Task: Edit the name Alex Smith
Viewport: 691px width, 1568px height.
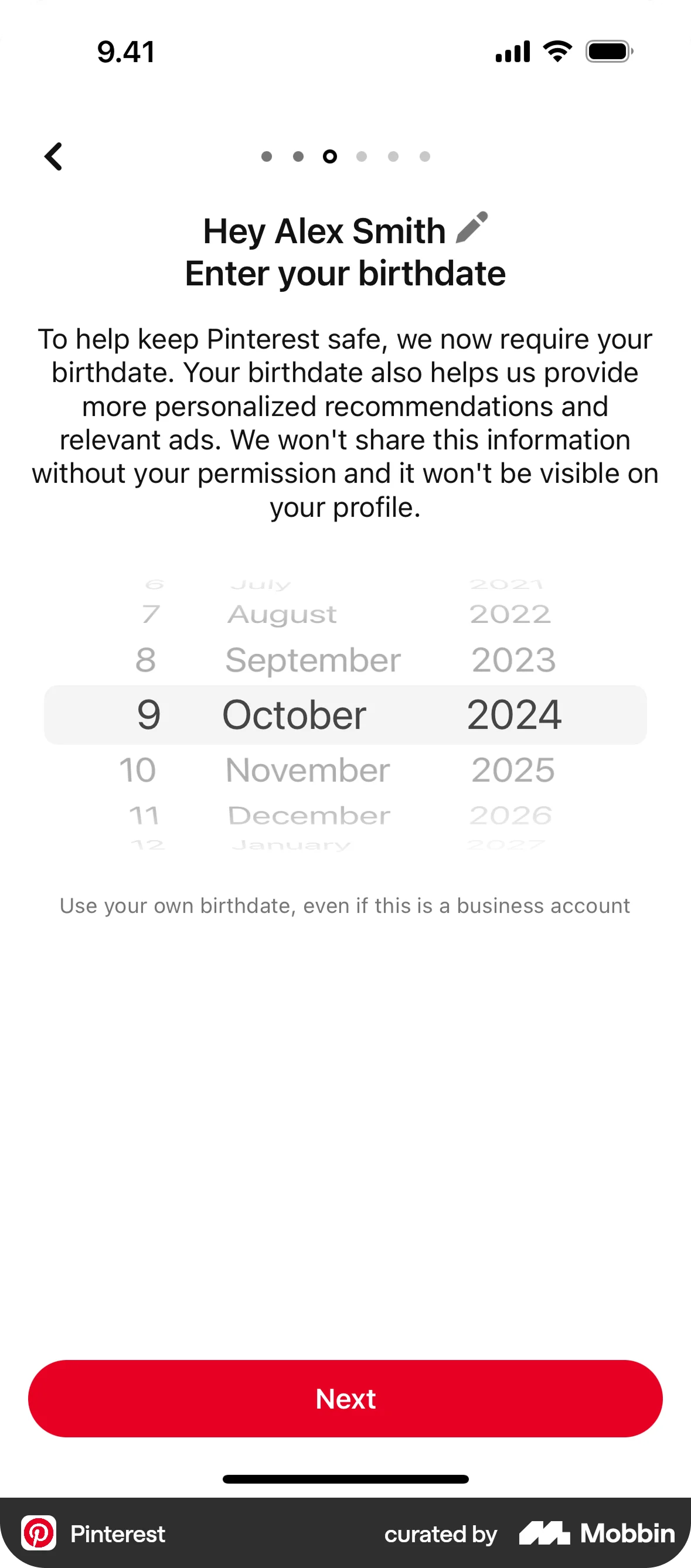Action: [x=472, y=228]
